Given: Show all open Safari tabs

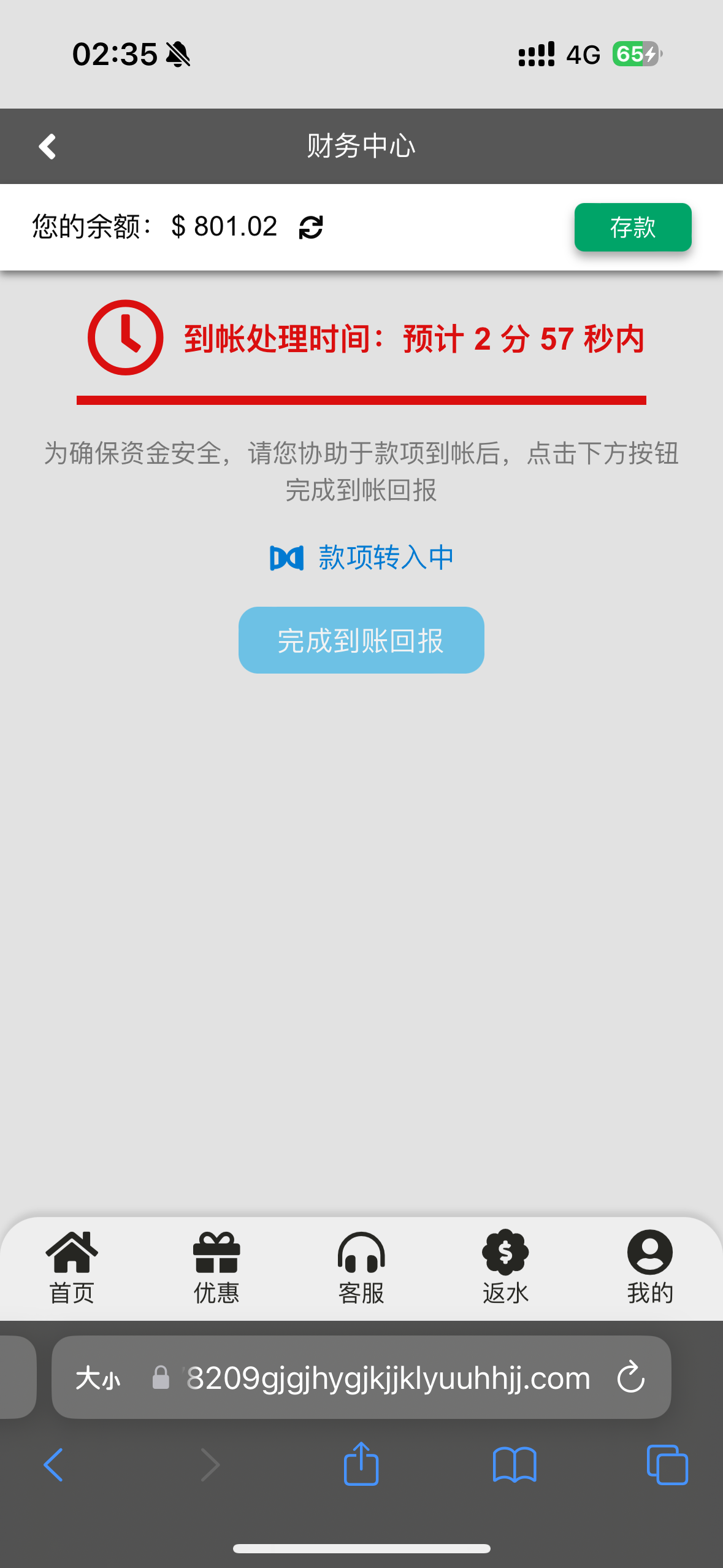Looking at the screenshot, I should tap(667, 1465).
